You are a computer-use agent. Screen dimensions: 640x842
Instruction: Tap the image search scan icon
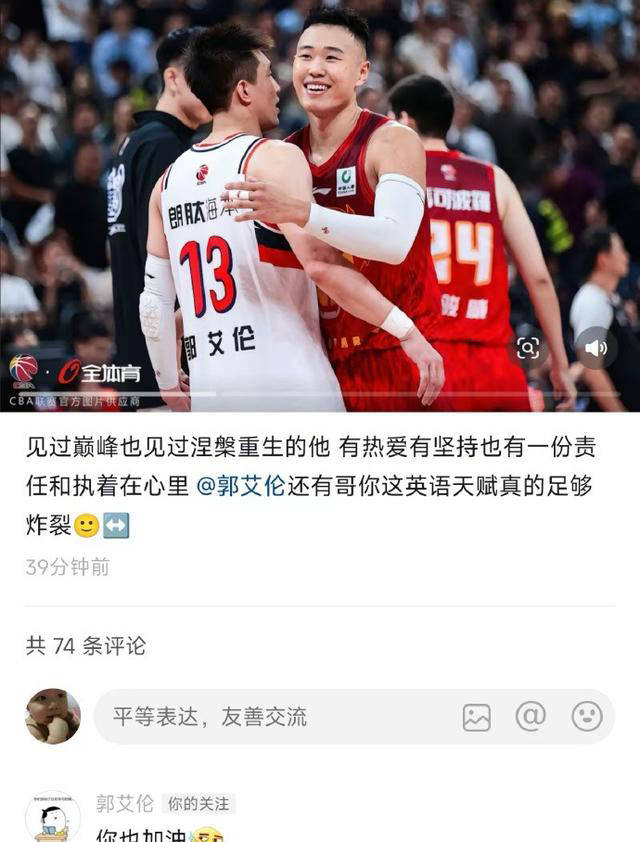(x=528, y=347)
